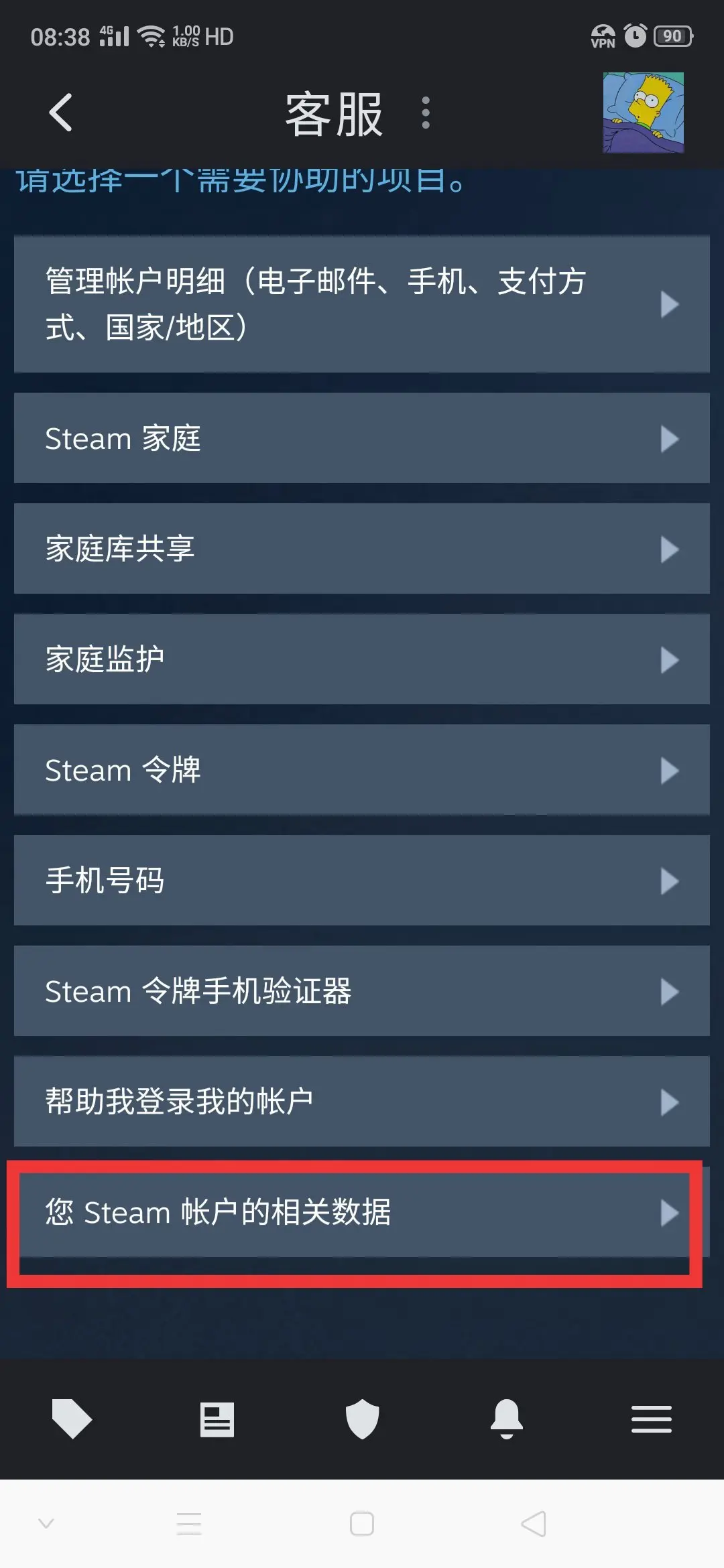
Task: Open Steam 令牌手机验证器 help
Action: 362,991
